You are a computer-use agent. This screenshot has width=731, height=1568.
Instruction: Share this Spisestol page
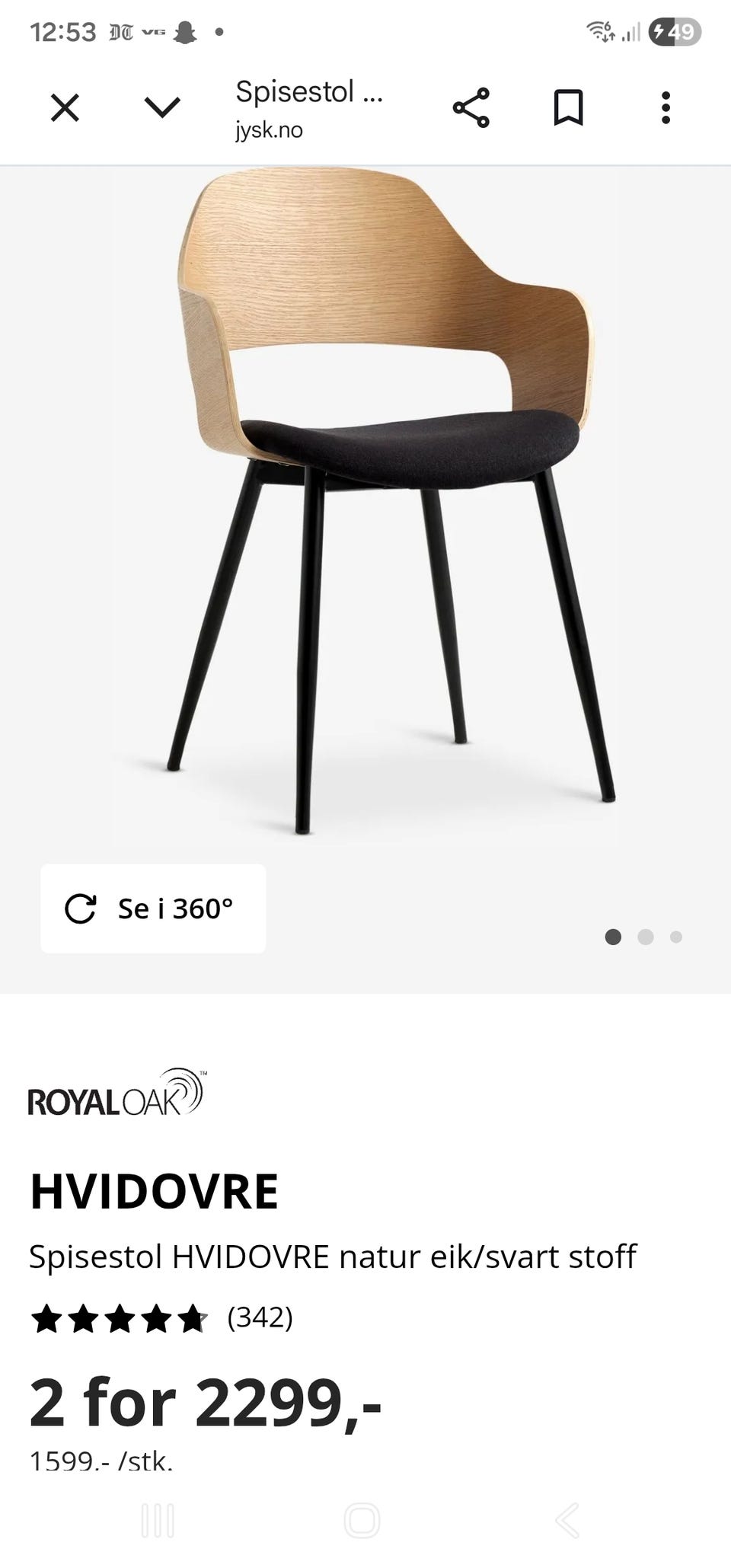tap(471, 107)
